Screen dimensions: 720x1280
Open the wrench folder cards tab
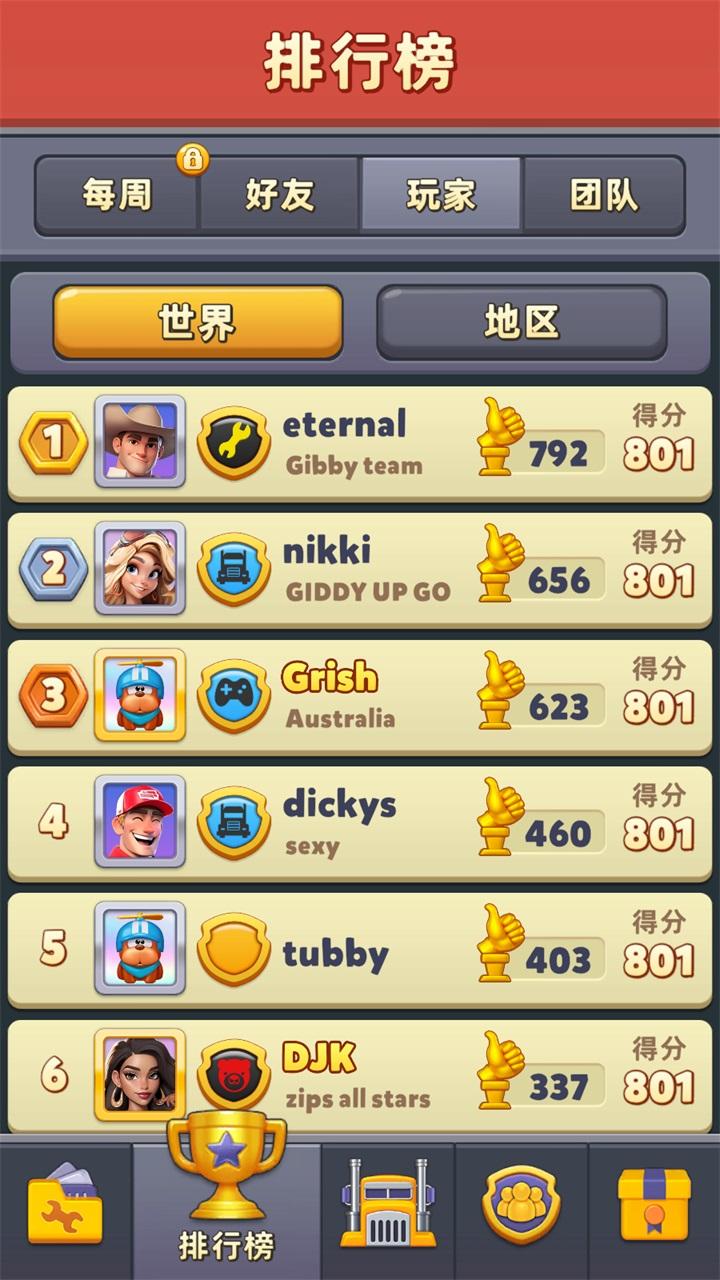click(65, 1207)
